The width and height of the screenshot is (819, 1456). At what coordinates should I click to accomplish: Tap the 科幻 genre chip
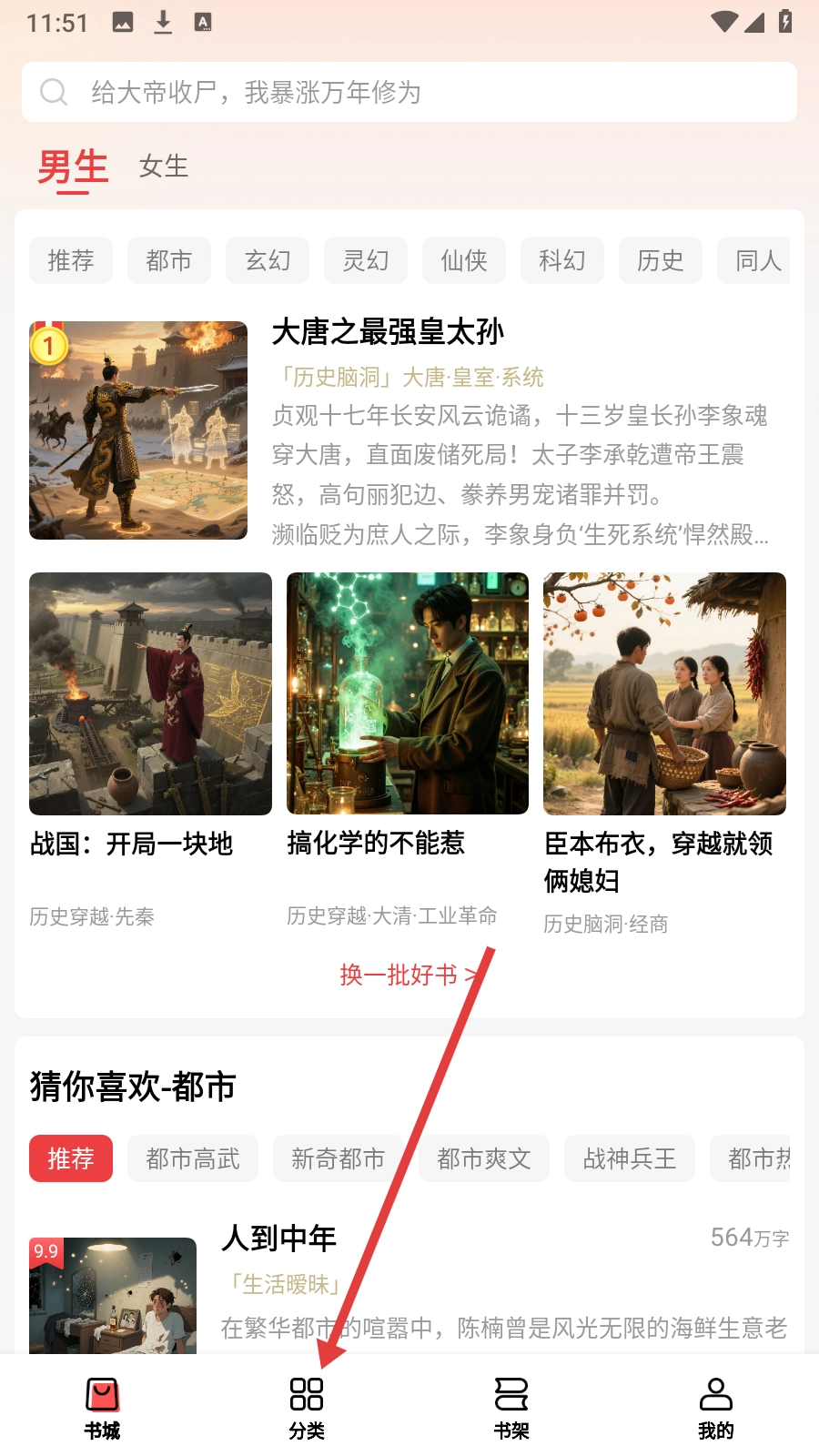coord(562,261)
